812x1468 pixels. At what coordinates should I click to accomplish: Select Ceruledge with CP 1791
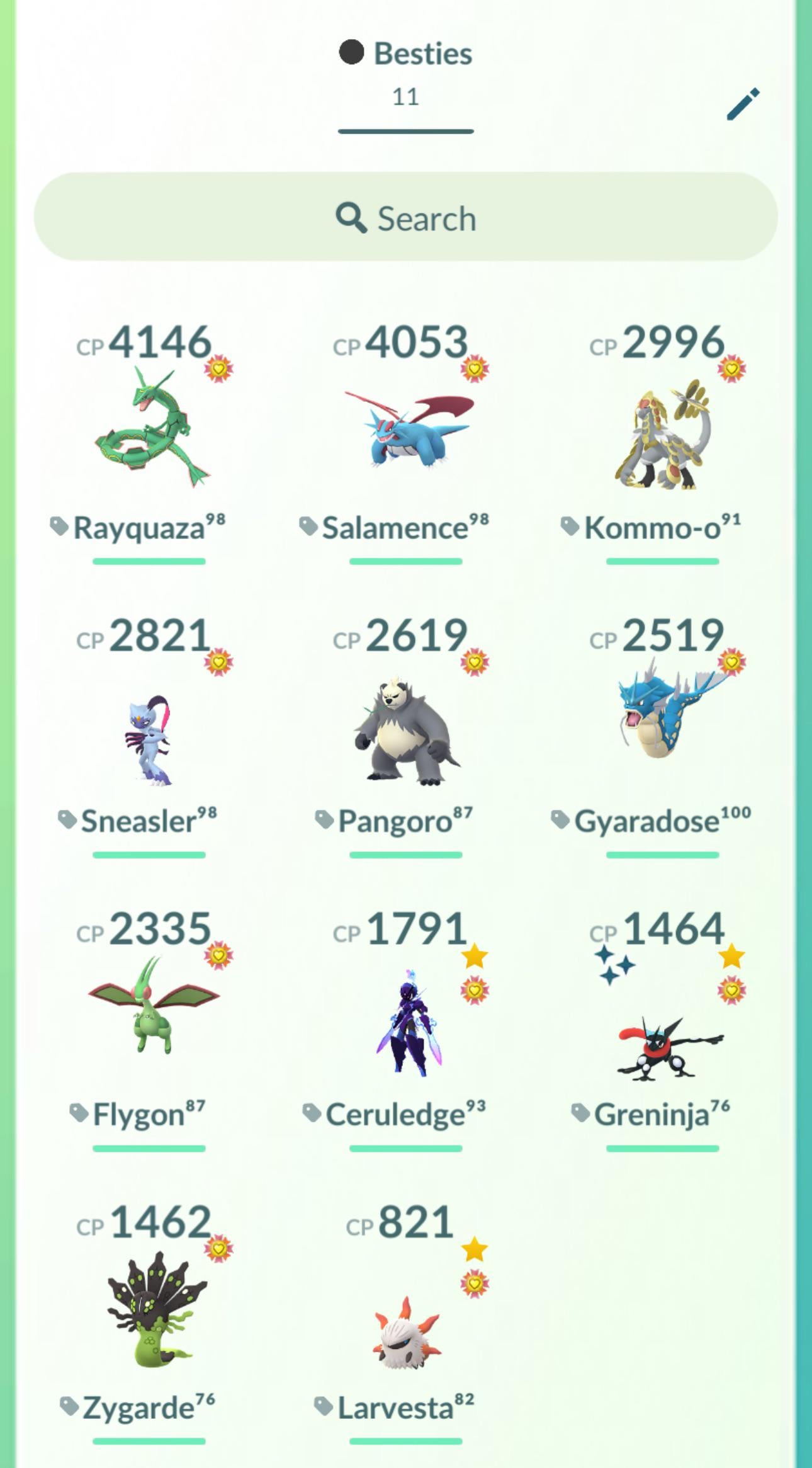(x=407, y=1020)
